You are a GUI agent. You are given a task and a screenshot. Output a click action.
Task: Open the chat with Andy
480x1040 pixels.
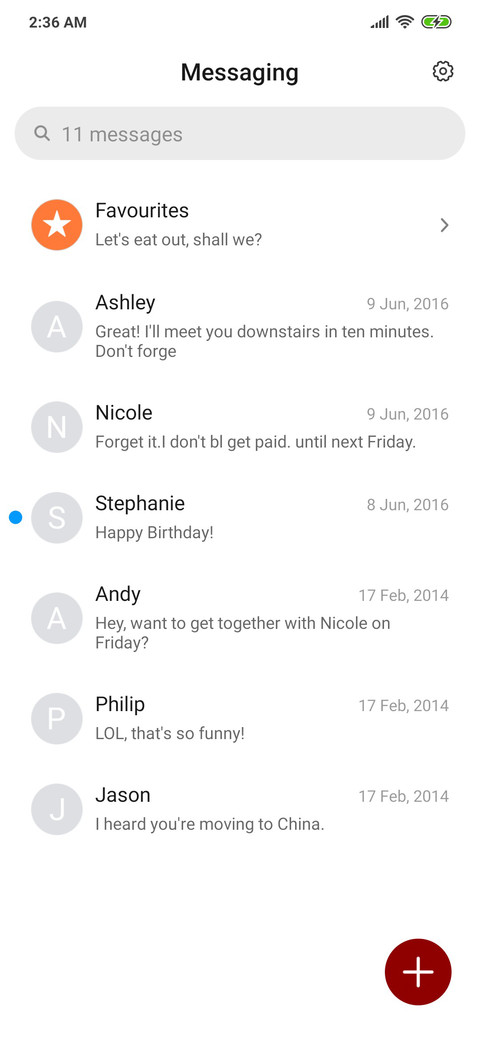tap(240, 618)
